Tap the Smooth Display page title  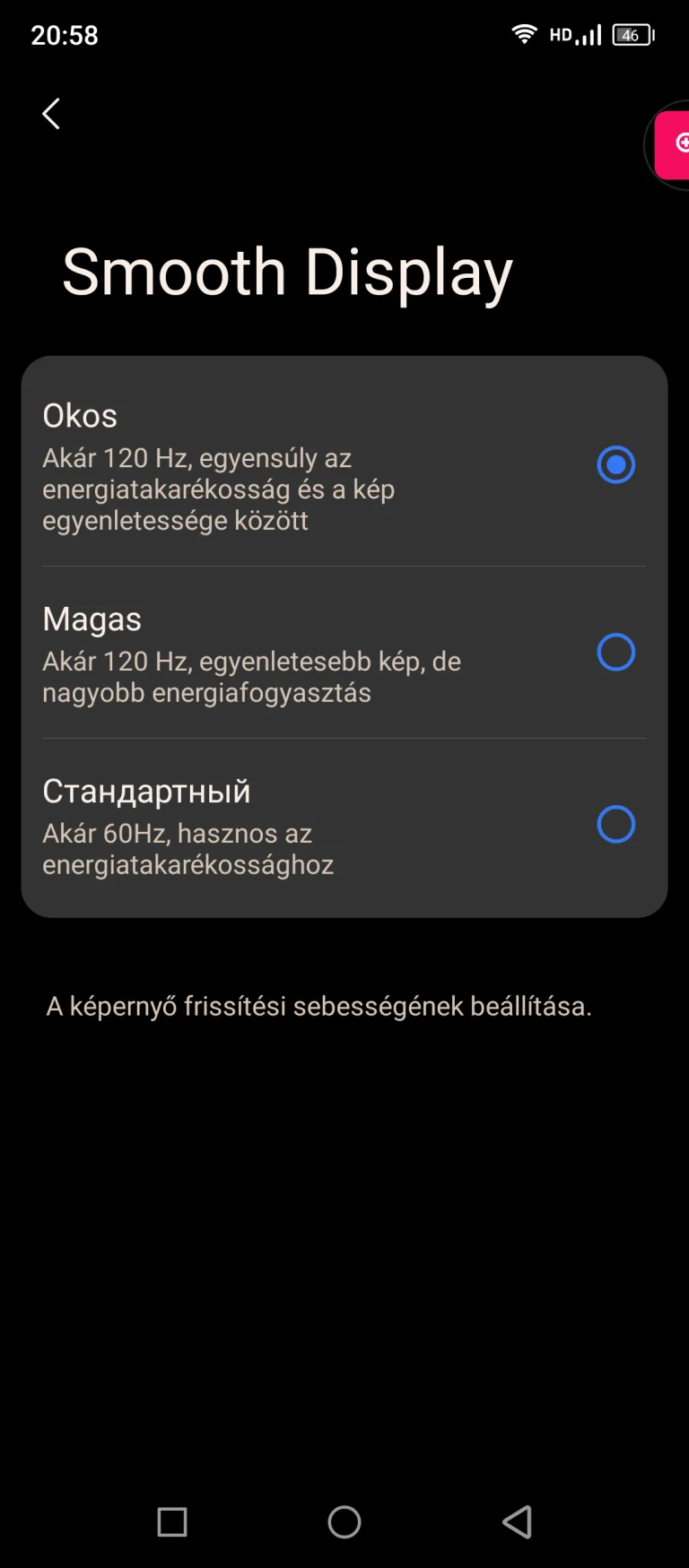287,272
